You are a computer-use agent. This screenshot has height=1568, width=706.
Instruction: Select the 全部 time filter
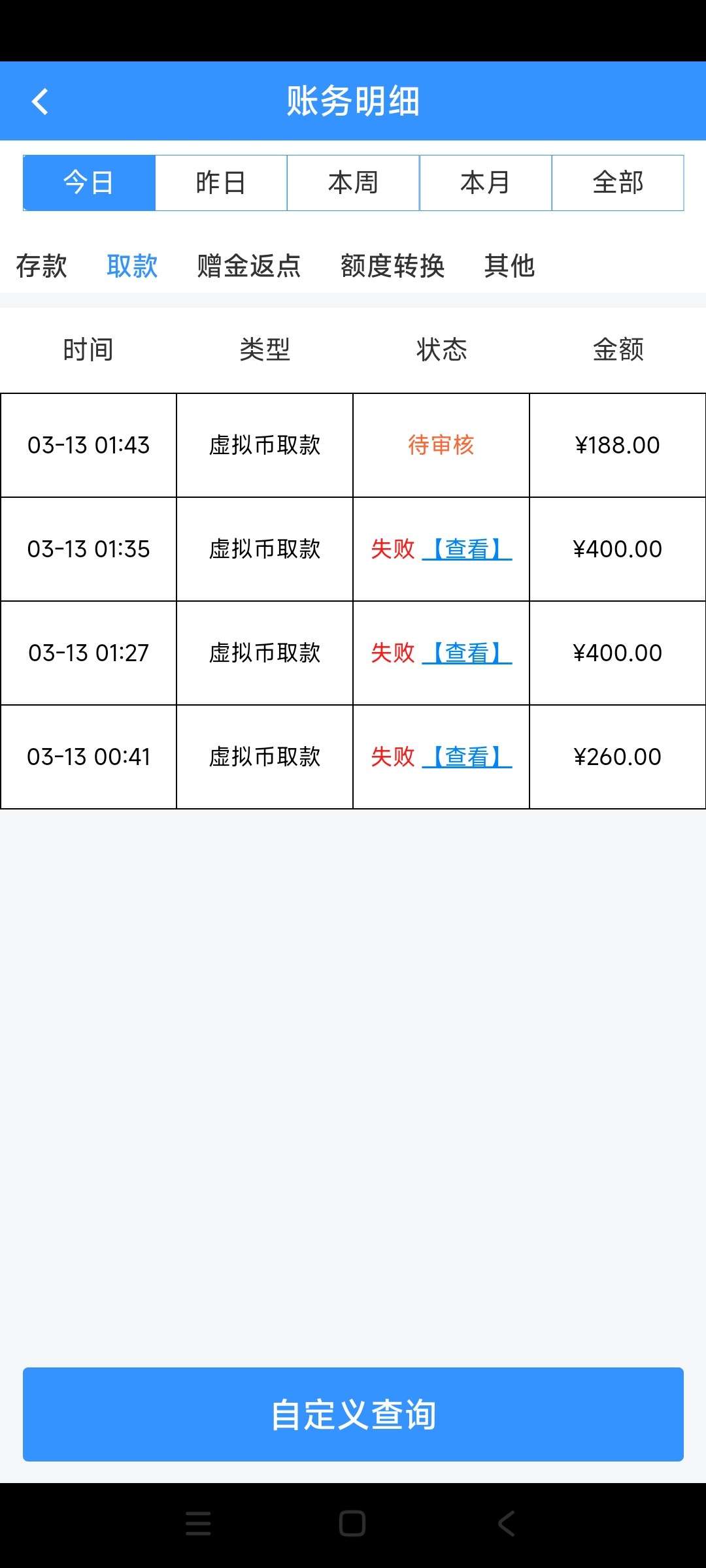(x=618, y=183)
